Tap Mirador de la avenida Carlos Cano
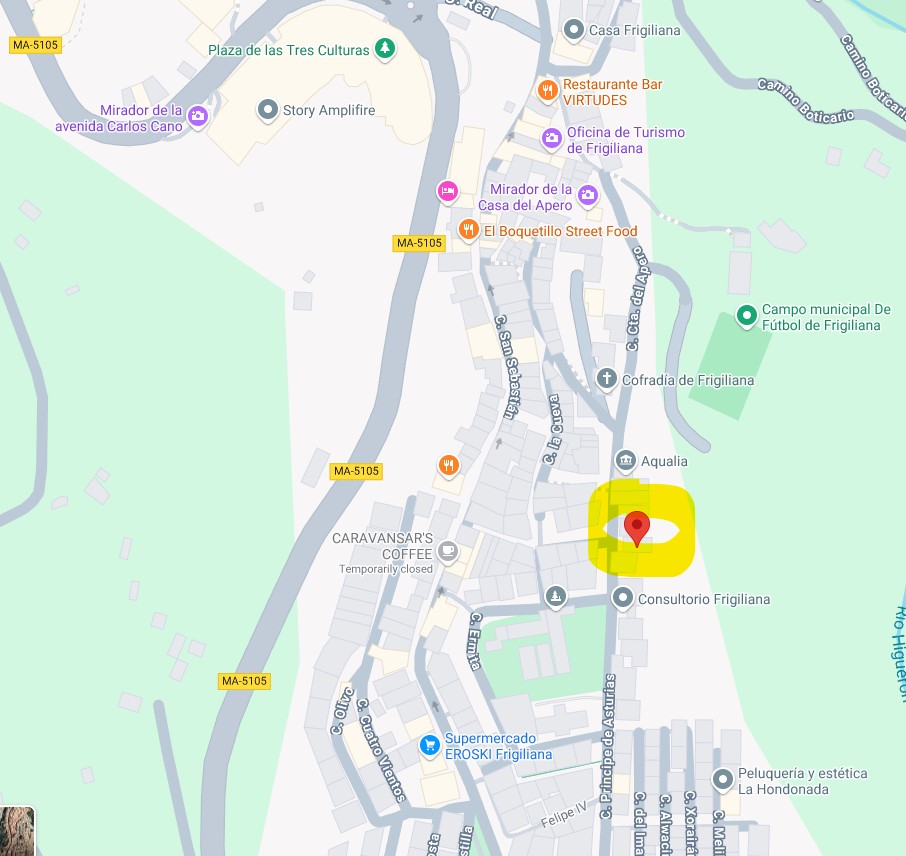906x856 pixels. [198, 117]
